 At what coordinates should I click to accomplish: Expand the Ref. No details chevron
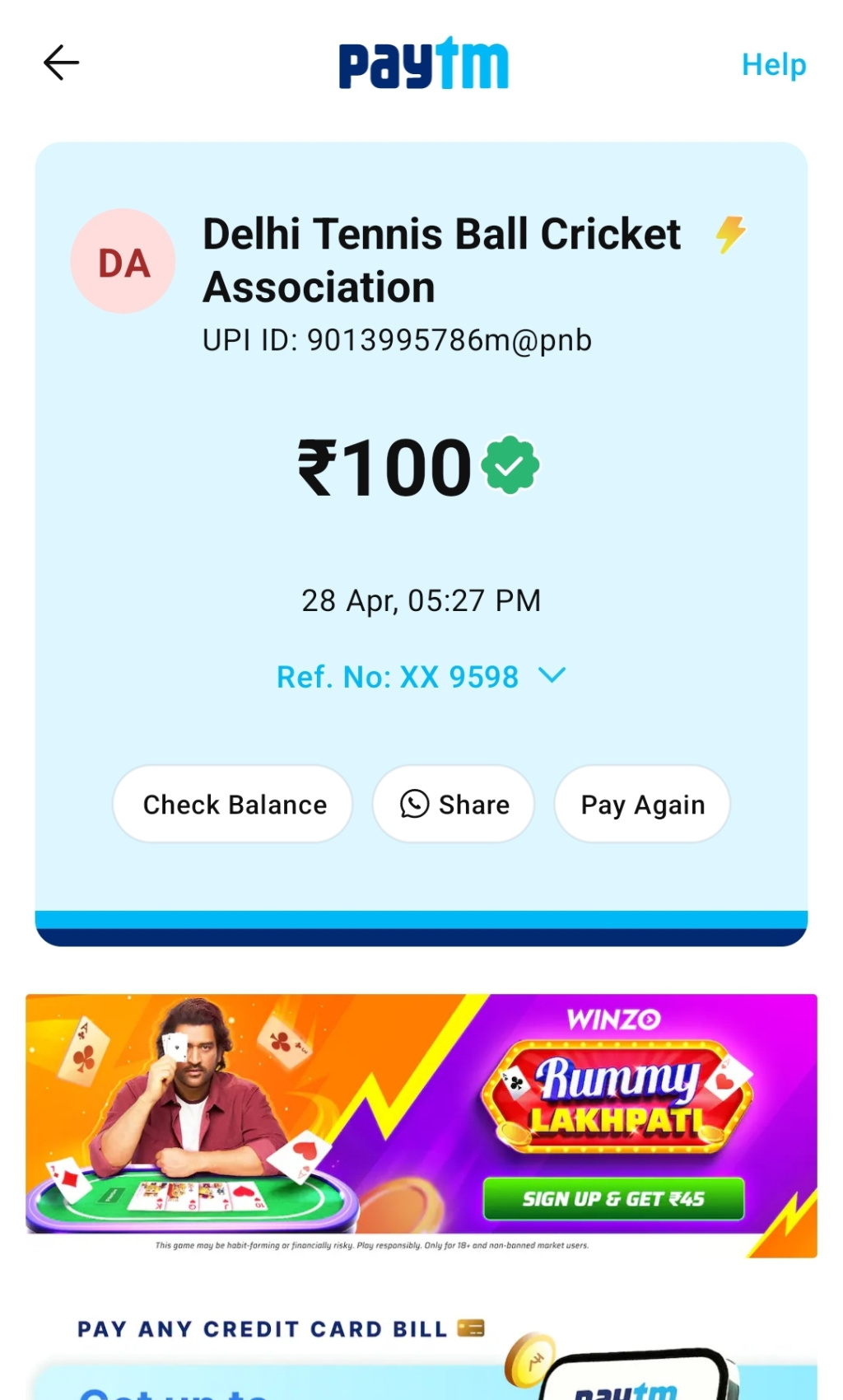point(552,676)
